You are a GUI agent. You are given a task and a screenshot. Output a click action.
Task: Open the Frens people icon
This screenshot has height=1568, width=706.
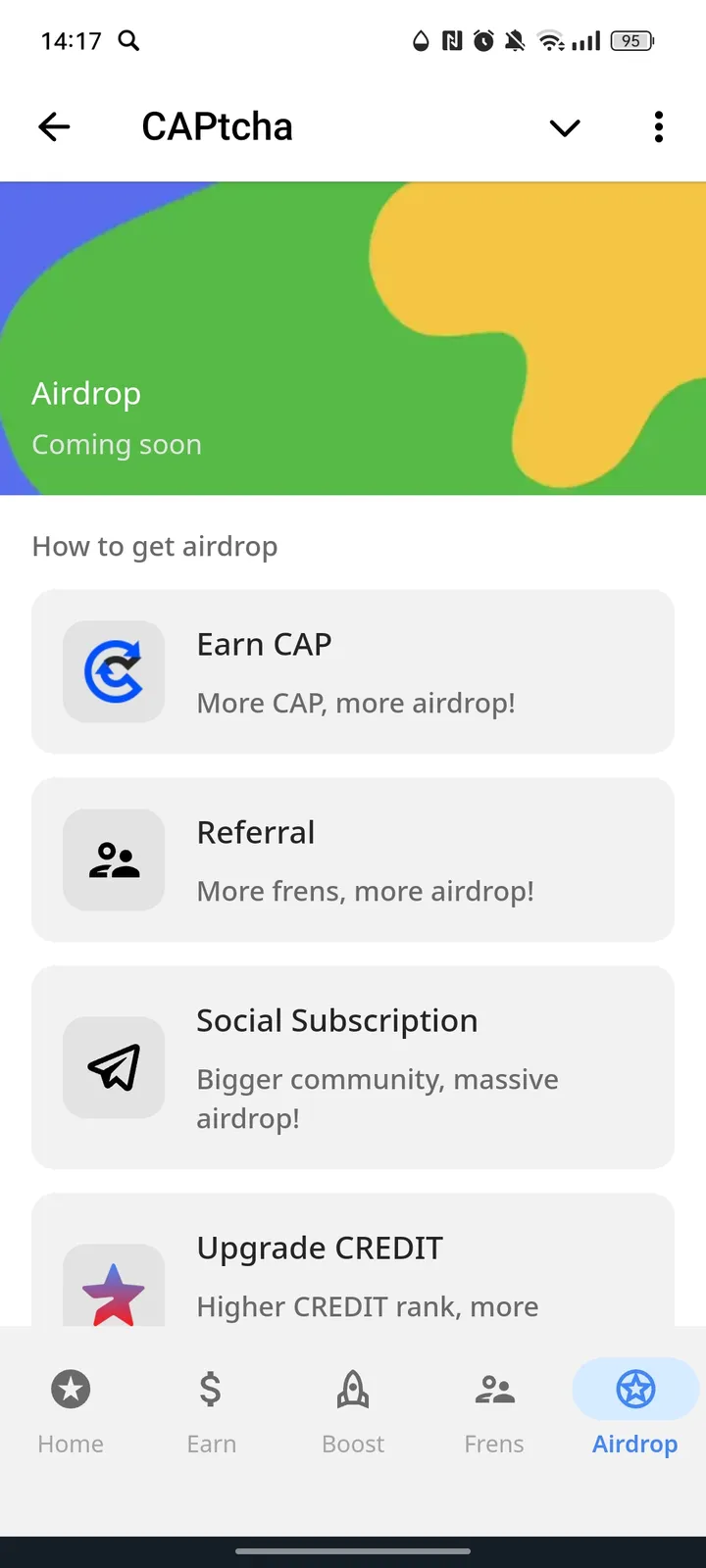494,1389
